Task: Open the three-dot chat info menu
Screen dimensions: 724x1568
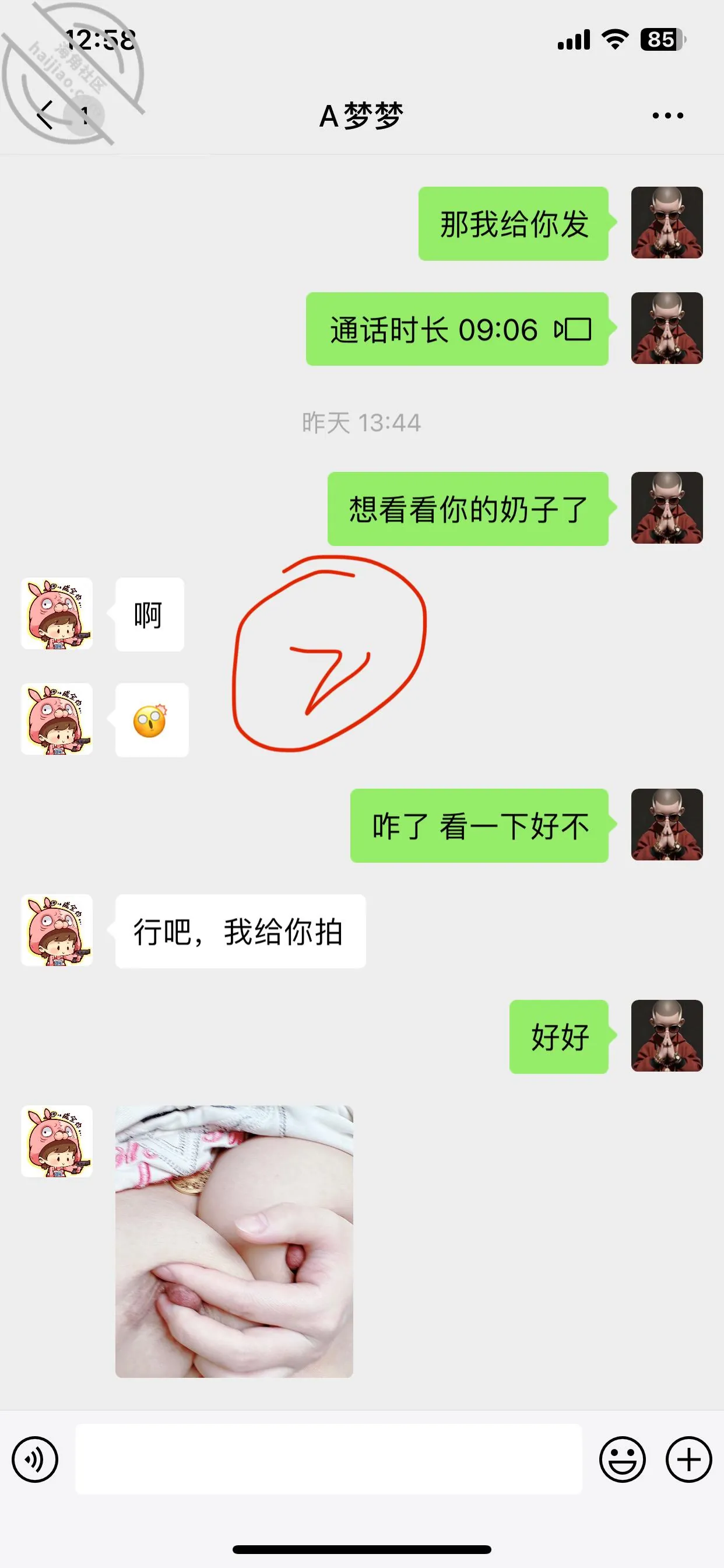Action: 667,115
